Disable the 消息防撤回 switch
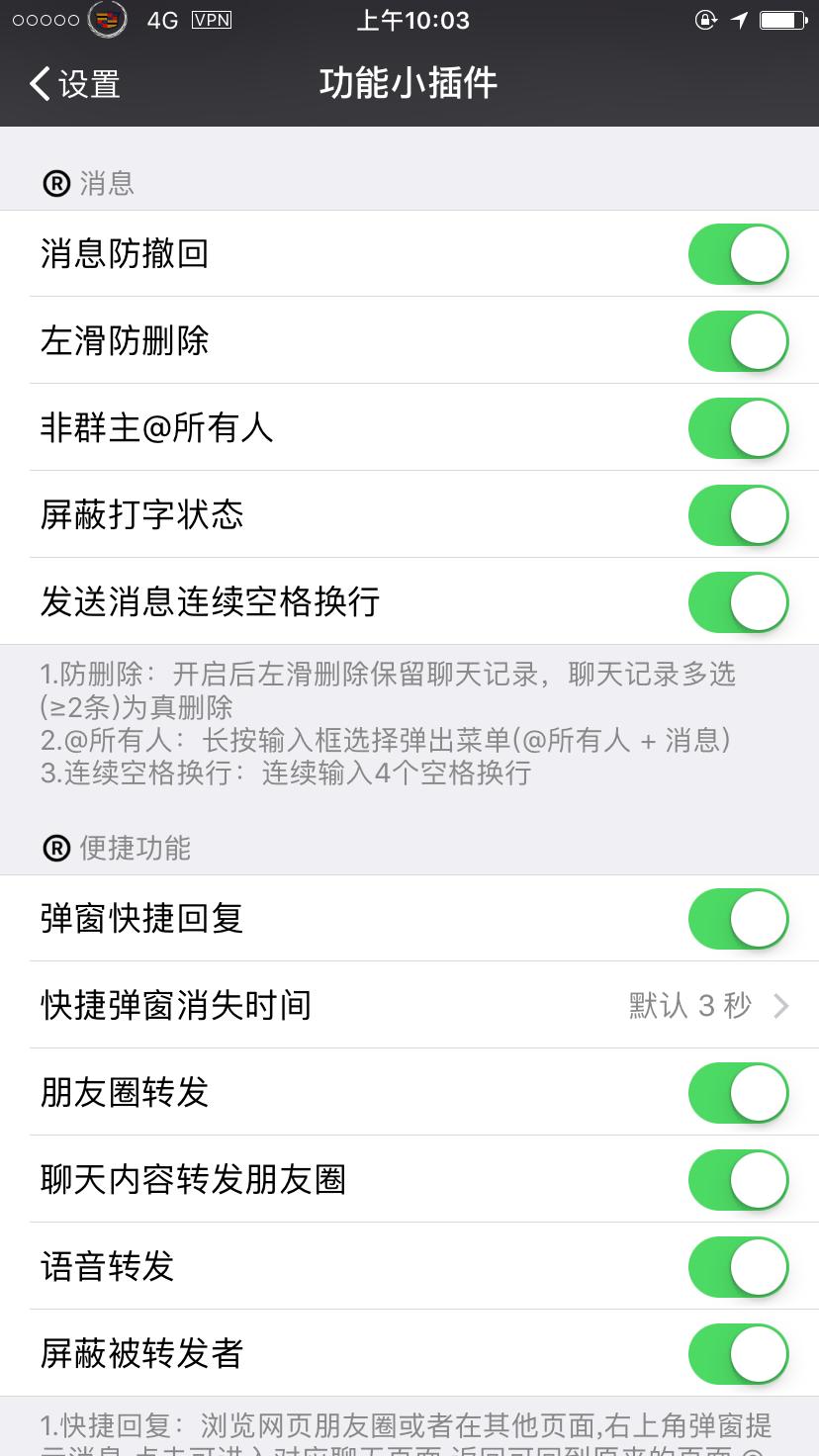The height and width of the screenshot is (1456, 819). pyautogui.click(x=739, y=254)
